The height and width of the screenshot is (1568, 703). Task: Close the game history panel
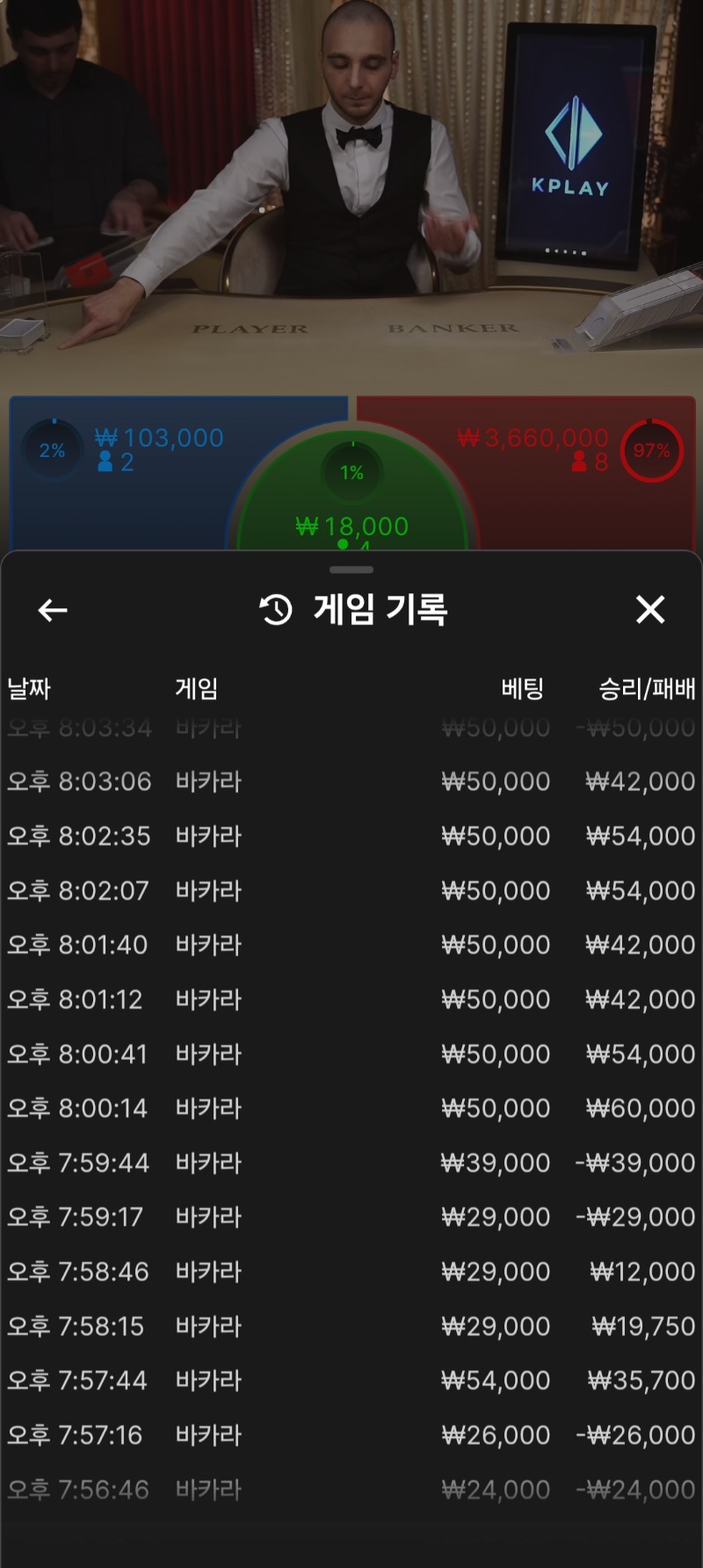click(x=650, y=609)
